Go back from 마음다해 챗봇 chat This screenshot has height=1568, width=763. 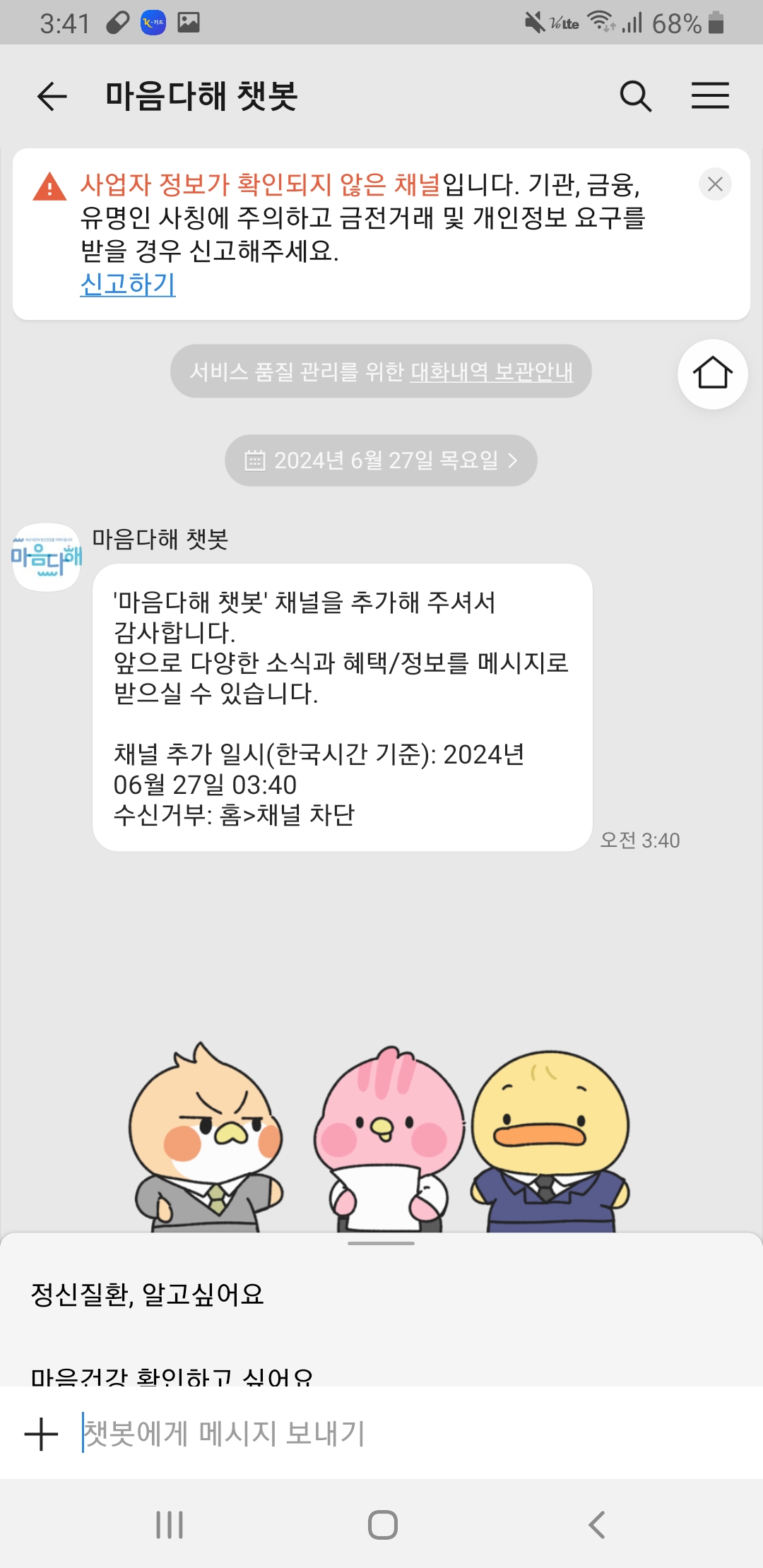point(52,96)
